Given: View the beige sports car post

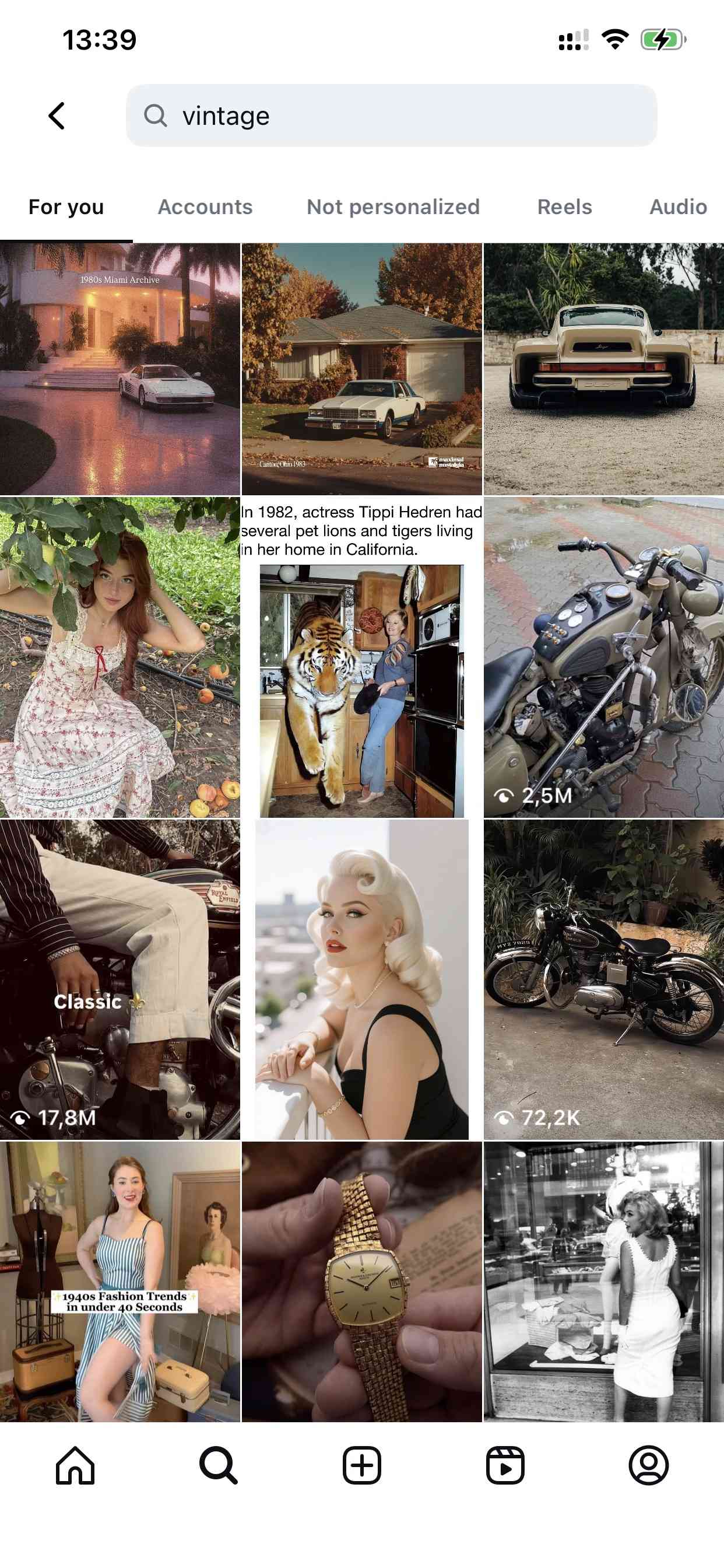Looking at the screenshot, I should pos(603,369).
